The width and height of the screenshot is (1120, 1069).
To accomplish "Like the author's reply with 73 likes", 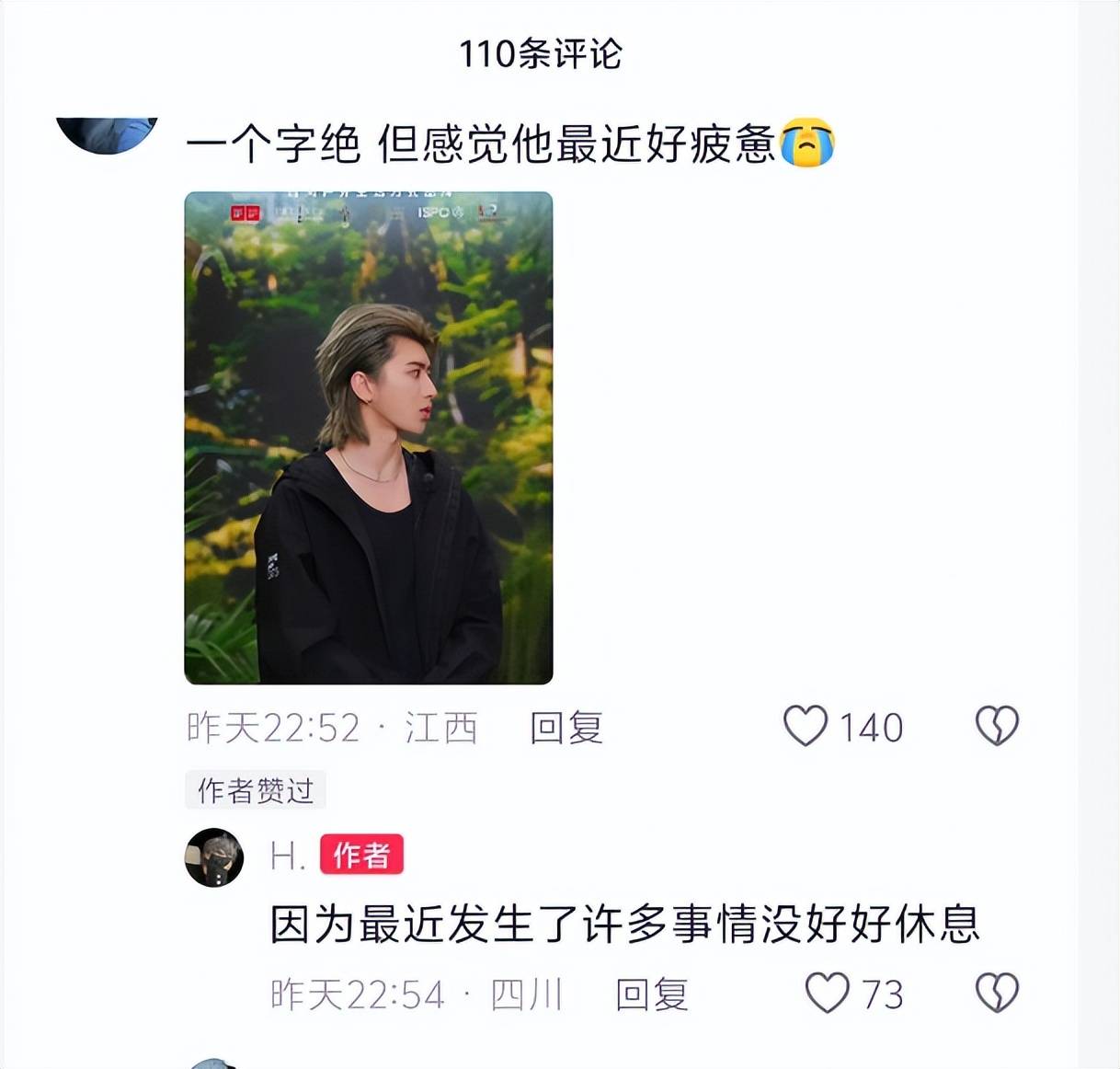I will tap(827, 994).
